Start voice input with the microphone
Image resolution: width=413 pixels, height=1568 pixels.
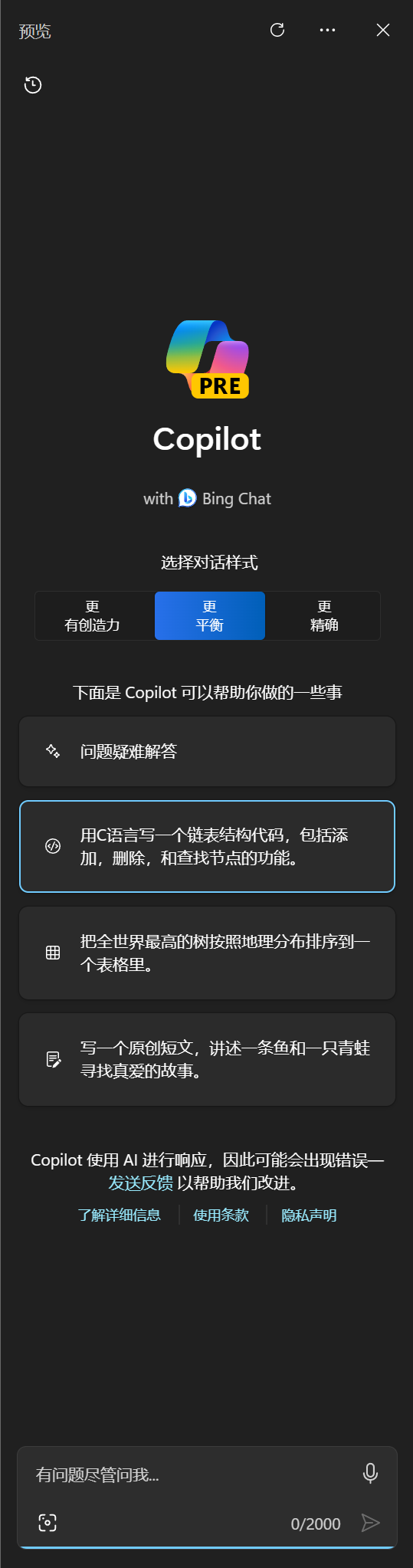[370, 1473]
